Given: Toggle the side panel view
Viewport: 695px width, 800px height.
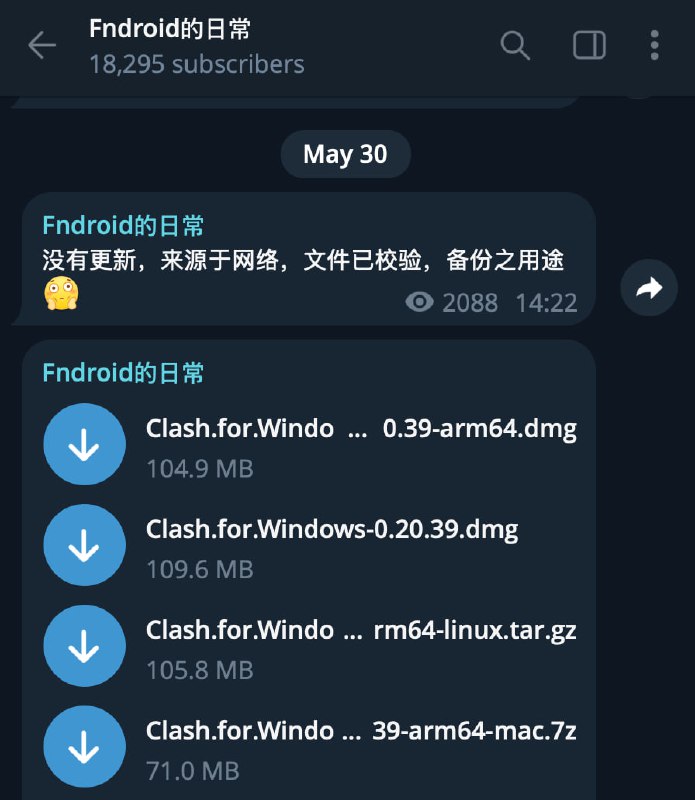Looking at the screenshot, I should (589, 45).
